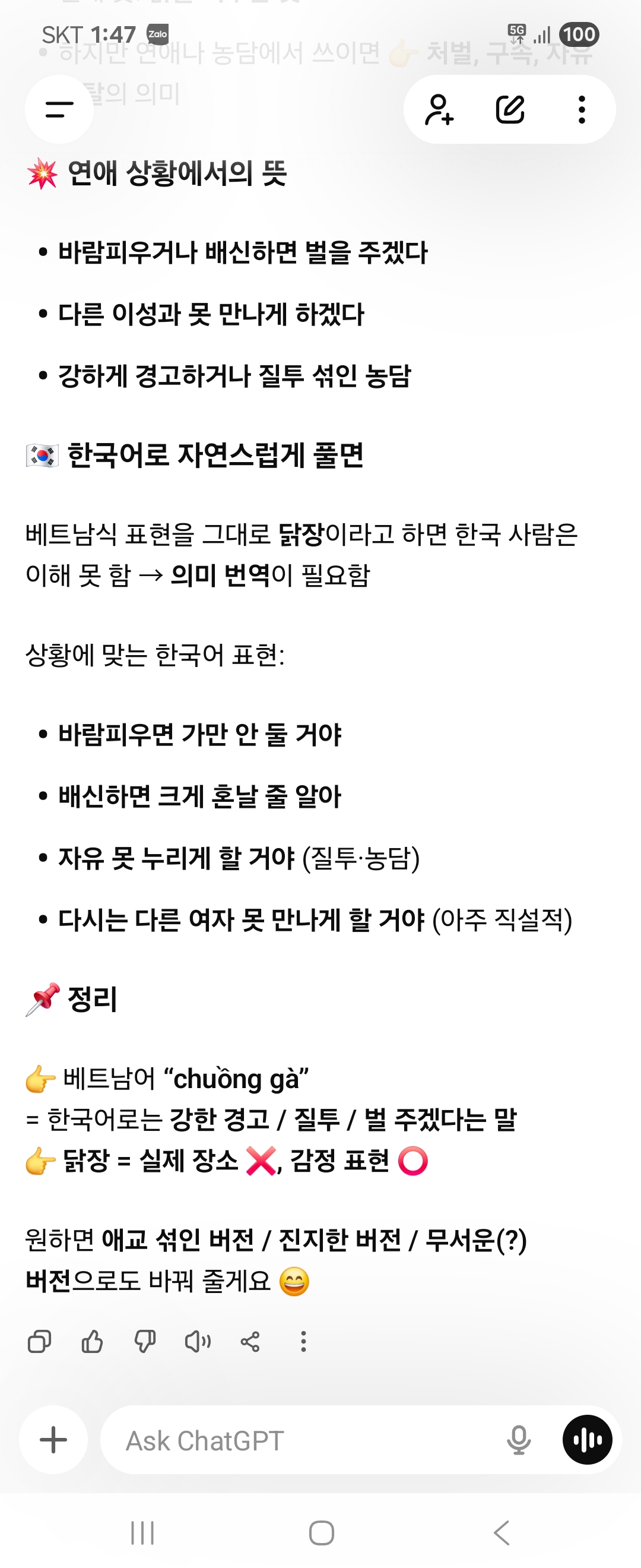This screenshot has width=641, height=1568.
Task: Open the sidebar menu button
Action: pos(59,109)
